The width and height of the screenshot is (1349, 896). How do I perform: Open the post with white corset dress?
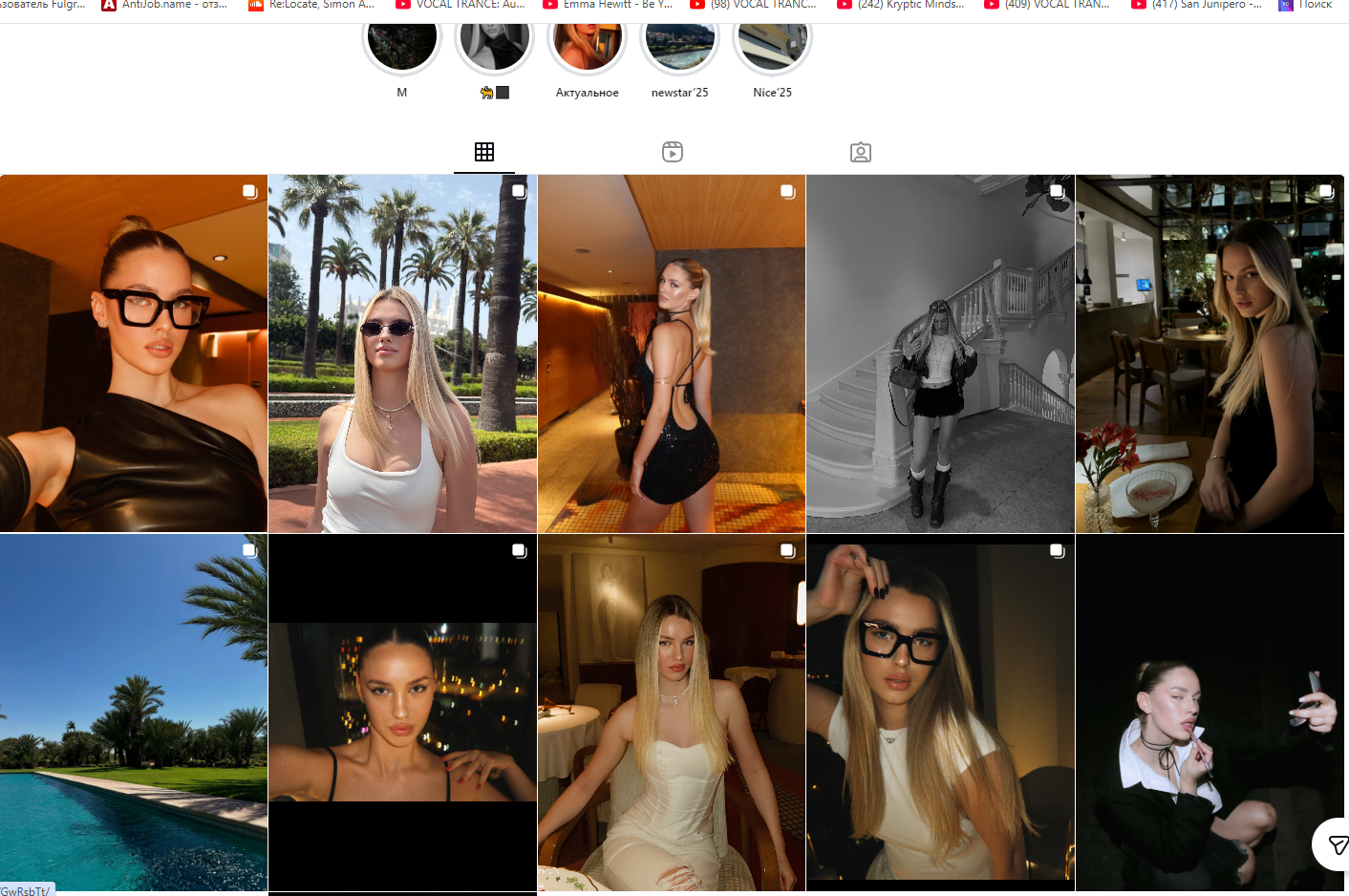(672, 713)
